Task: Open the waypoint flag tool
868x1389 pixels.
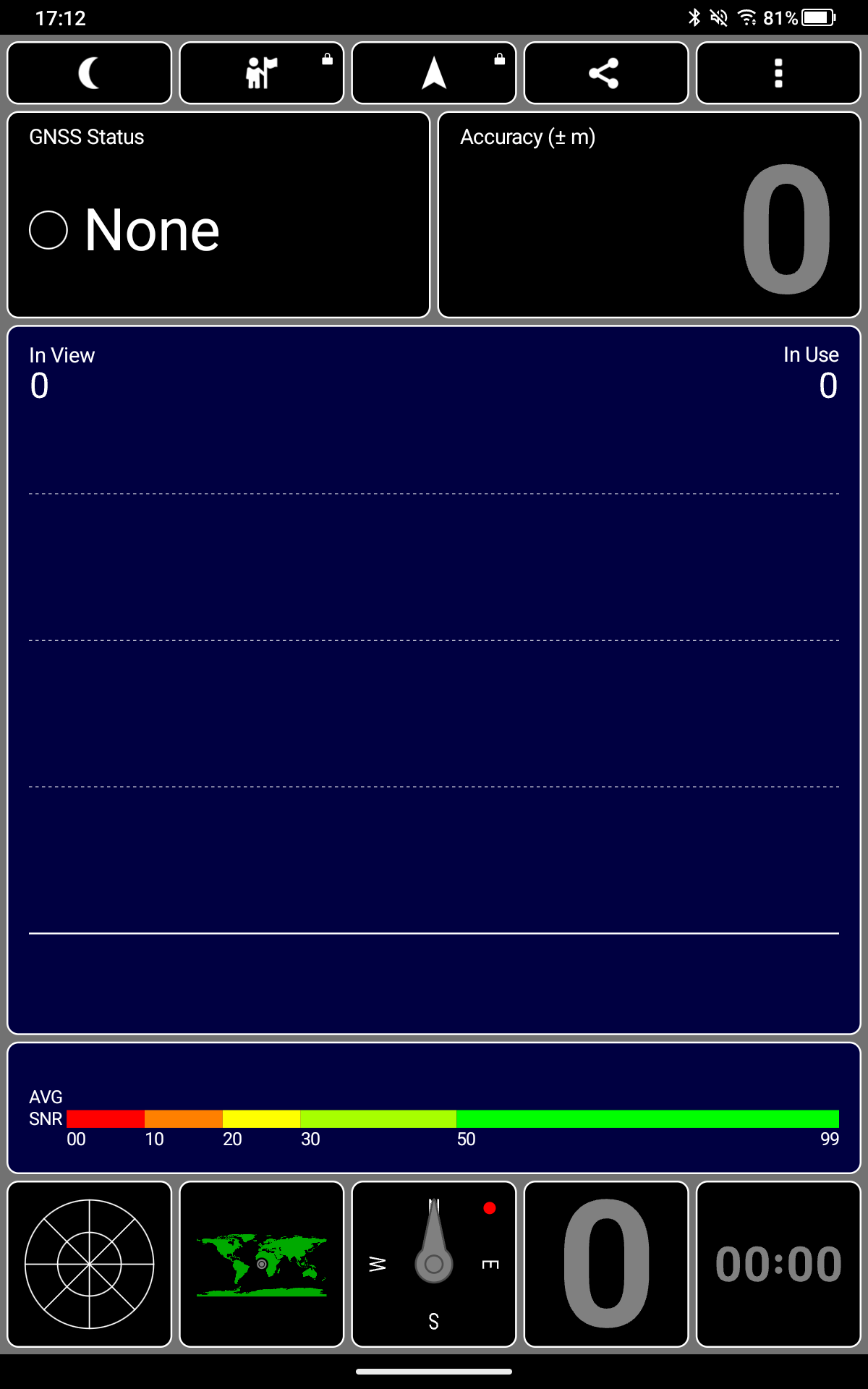Action: tap(262, 73)
